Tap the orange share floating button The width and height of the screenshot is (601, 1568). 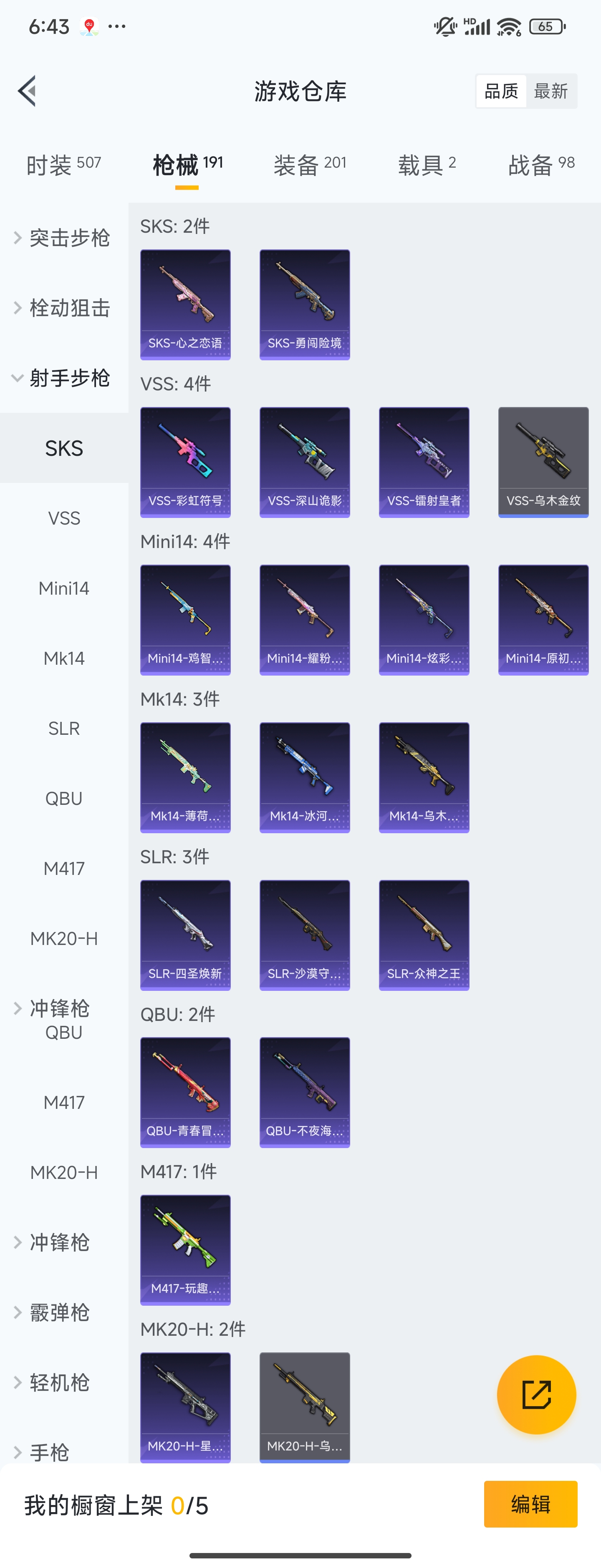click(536, 1394)
